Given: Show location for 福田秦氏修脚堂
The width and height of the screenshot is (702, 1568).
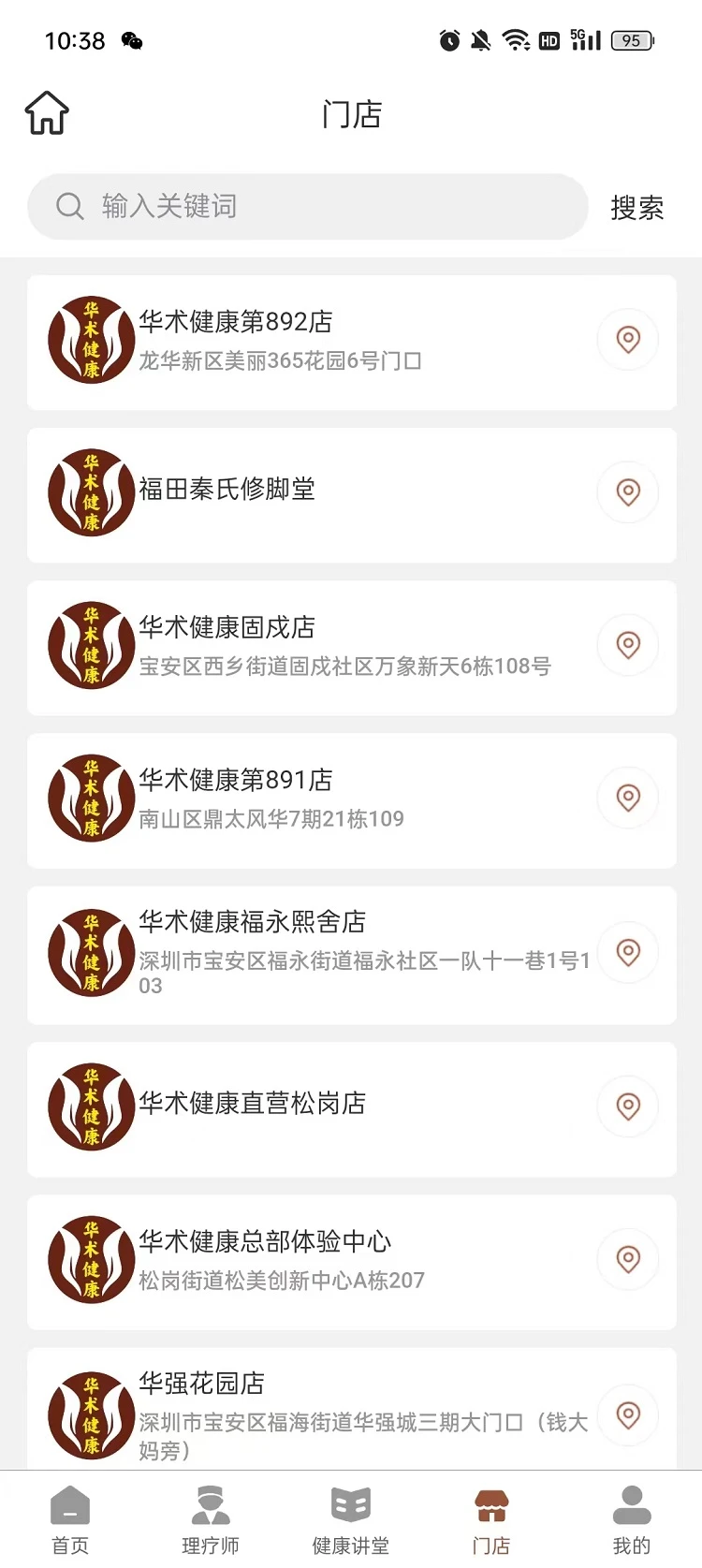Looking at the screenshot, I should tap(628, 491).
